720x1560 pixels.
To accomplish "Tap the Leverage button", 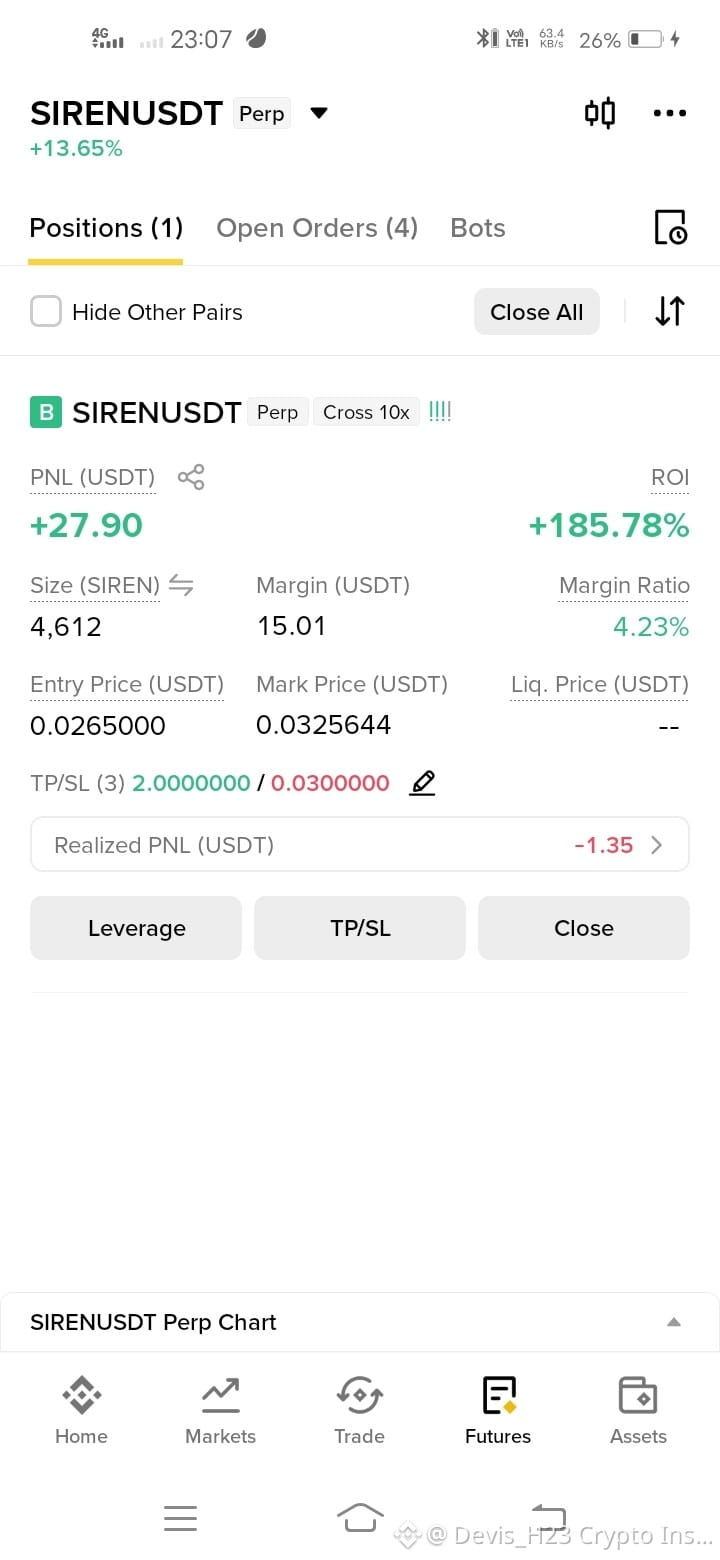I will (x=136, y=928).
